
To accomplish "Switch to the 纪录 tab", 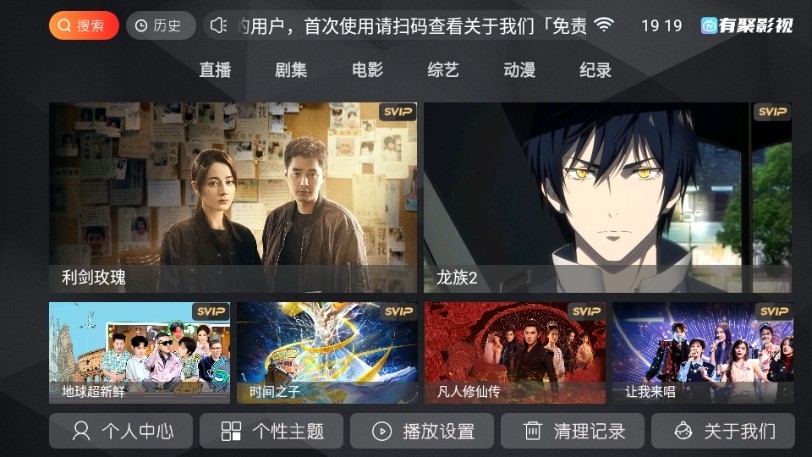I will click(595, 70).
